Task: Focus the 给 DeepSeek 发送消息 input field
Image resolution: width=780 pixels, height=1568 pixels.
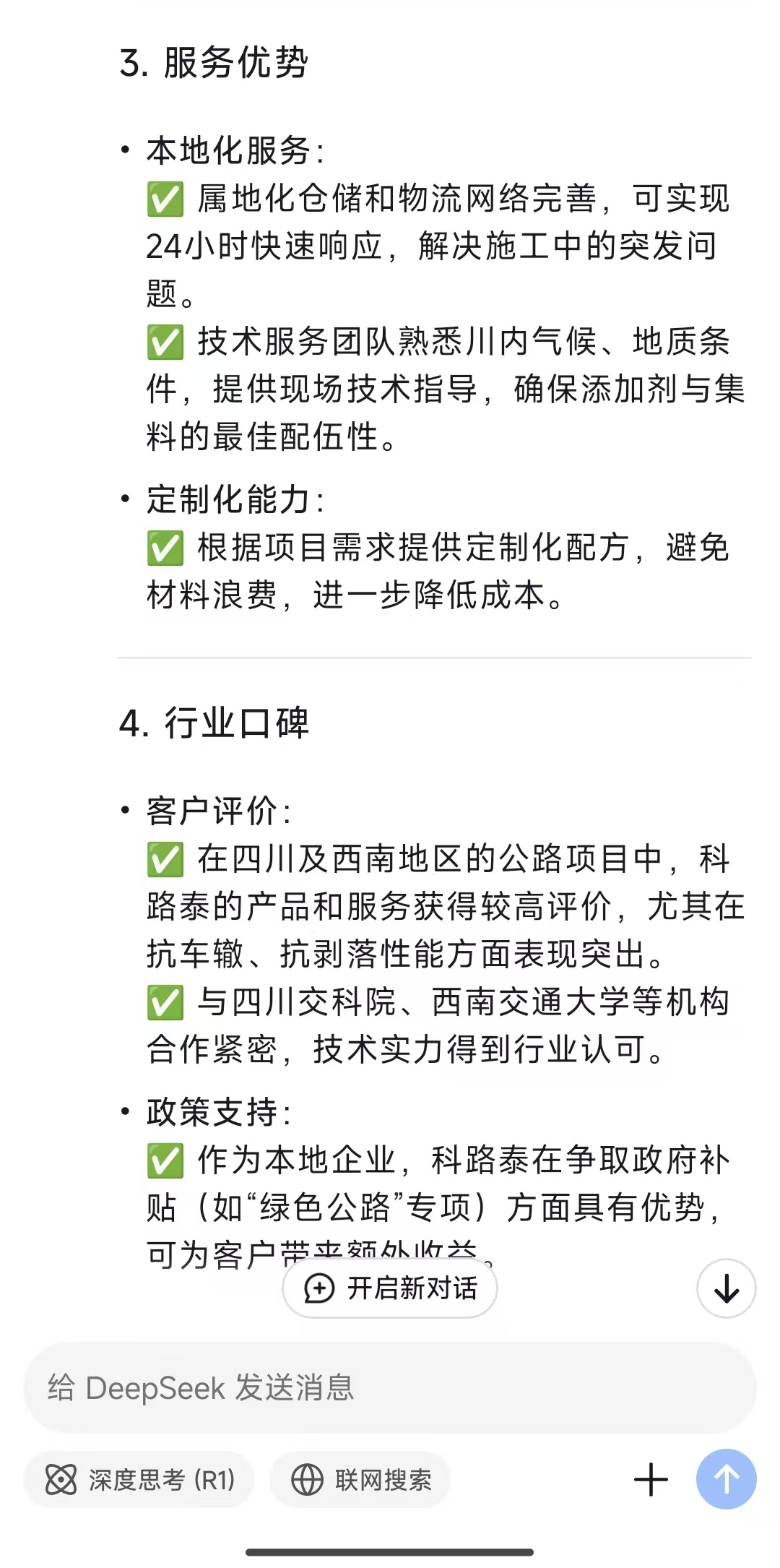Action: (x=390, y=1387)
